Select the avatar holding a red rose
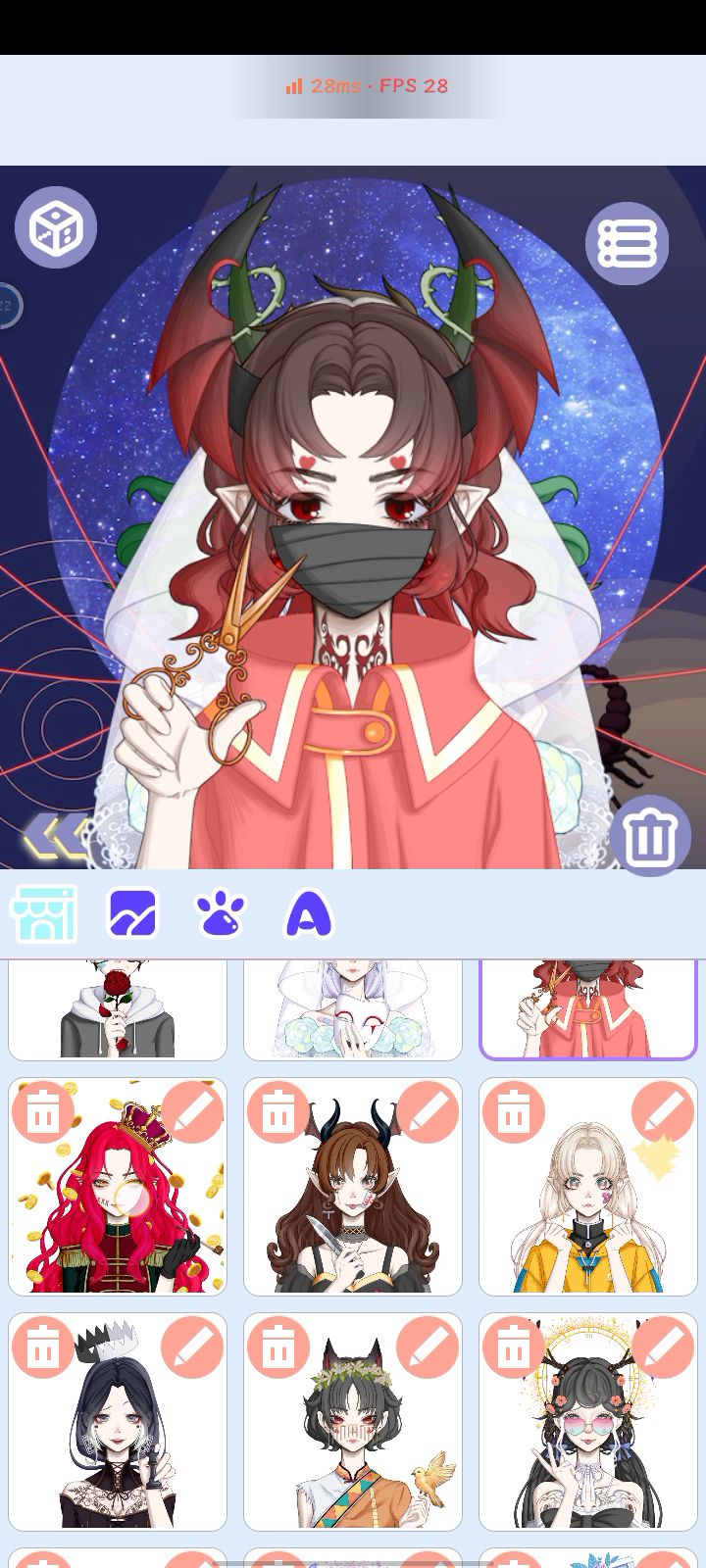The width and height of the screenshot is (706, 1568). tap(118, 1009)
